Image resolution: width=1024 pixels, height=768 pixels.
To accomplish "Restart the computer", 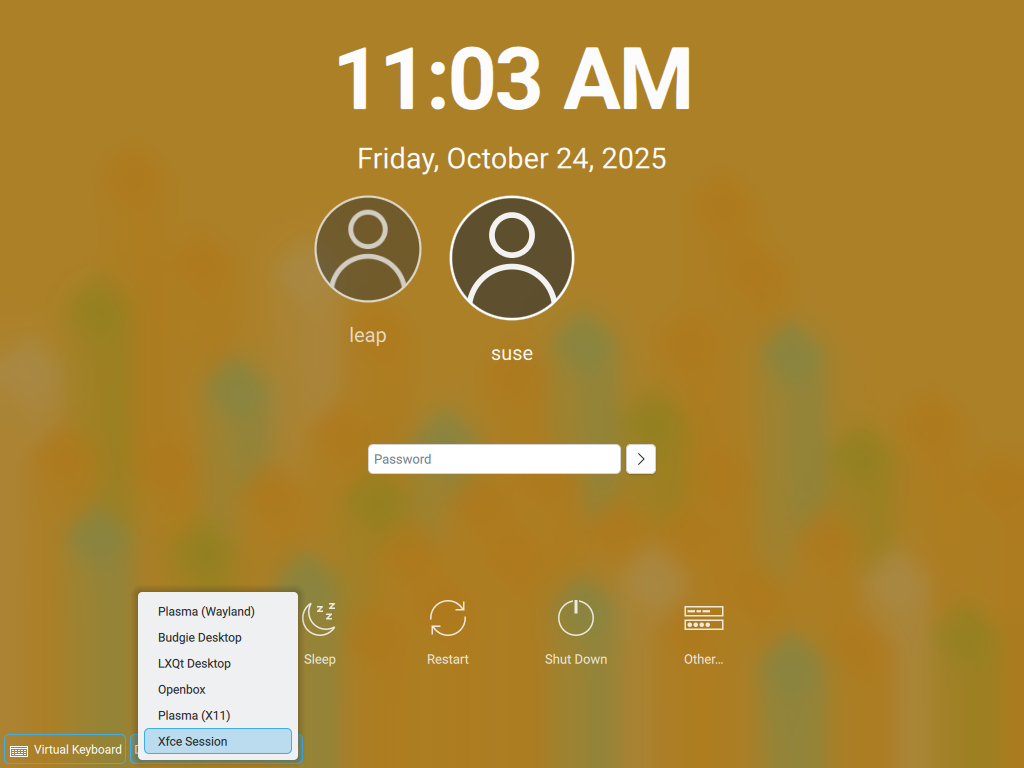I will tap(448, 631).
